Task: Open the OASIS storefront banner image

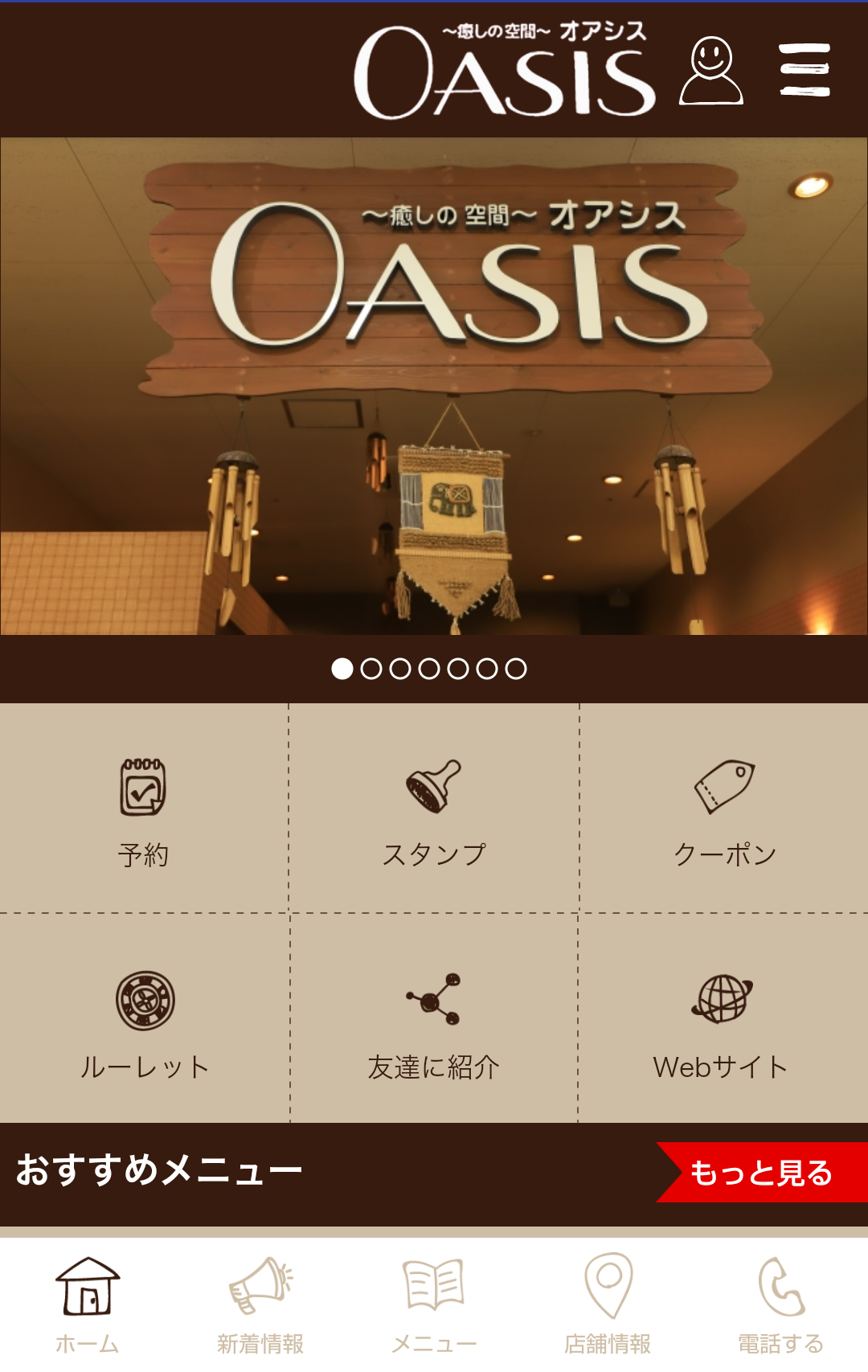Action: (x=434, y=386)
